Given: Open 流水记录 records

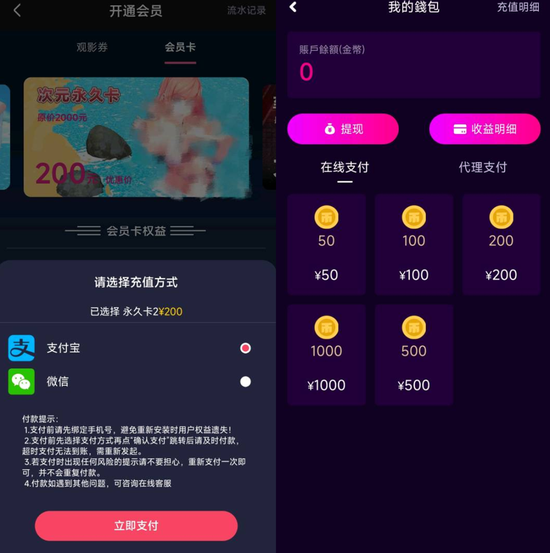Looking at the screenshot, I should 246,11.
